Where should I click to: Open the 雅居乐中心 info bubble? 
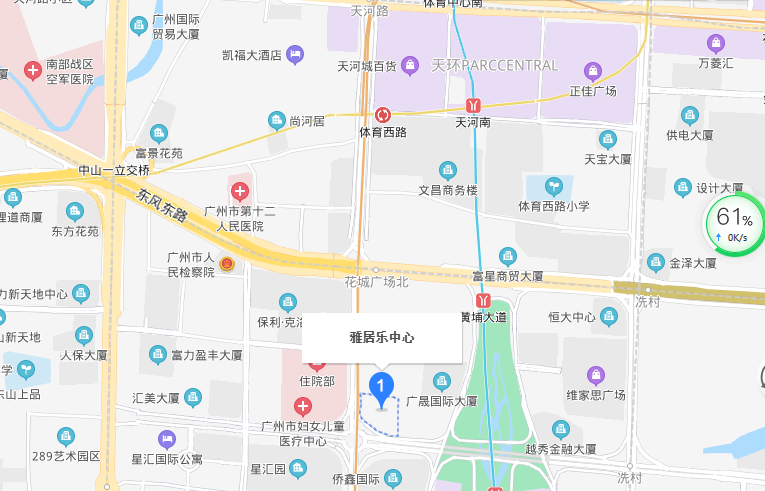click(382, 338)
